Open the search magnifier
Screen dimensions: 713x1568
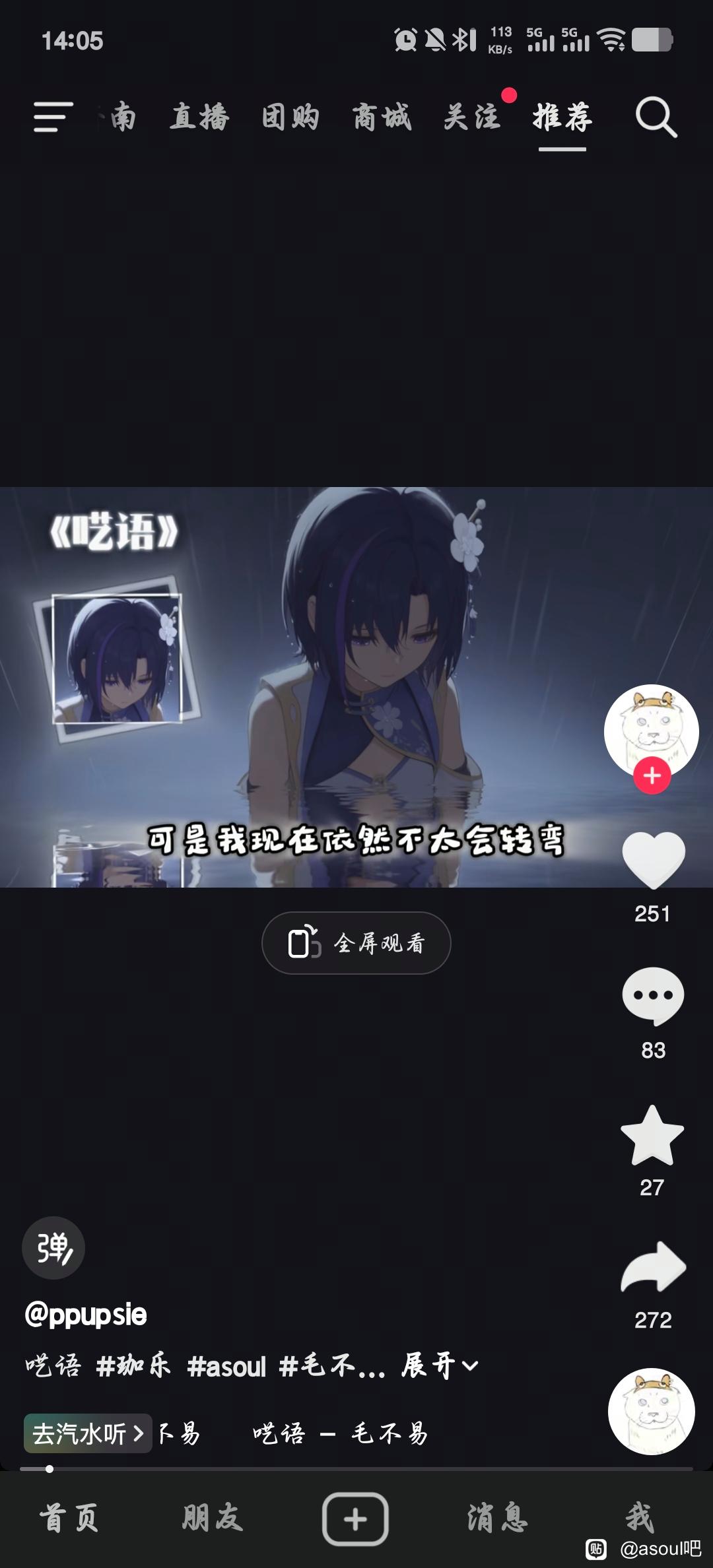click(656, 117)
